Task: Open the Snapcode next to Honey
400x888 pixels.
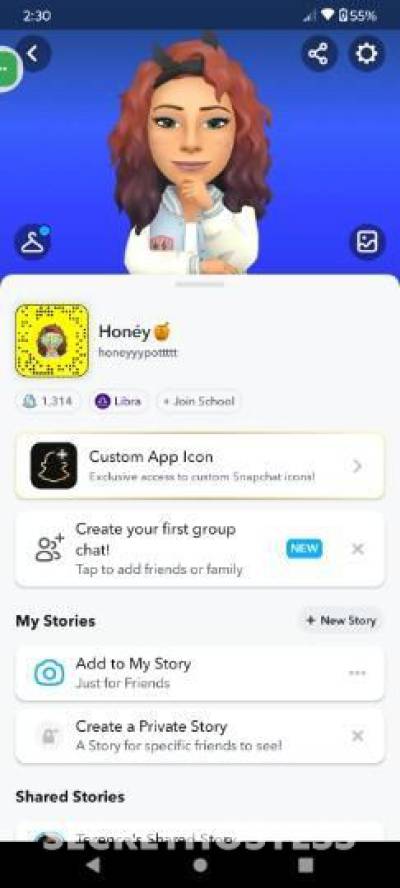Action: (52, 341)
